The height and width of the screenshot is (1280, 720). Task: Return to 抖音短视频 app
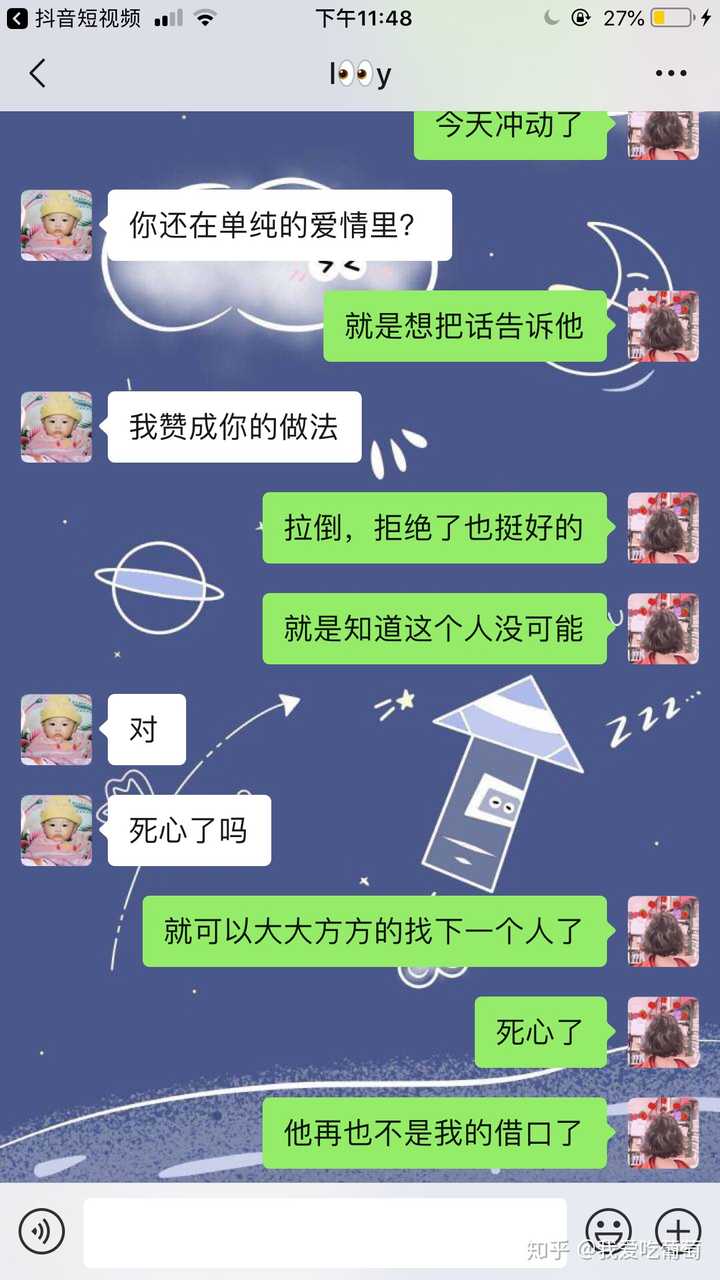coord(75,18)
